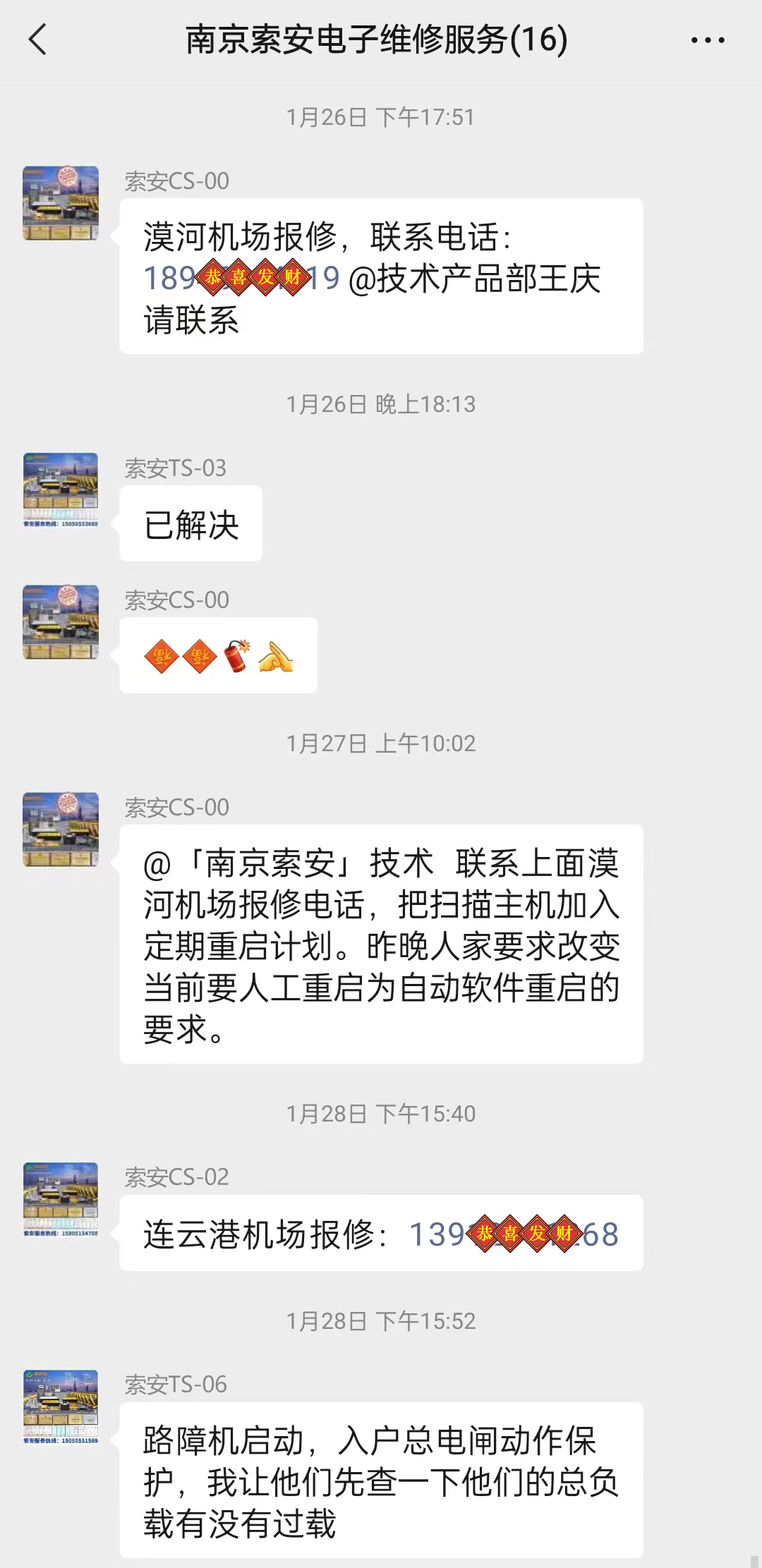Tap the 漠河机场 phone number starting with 189
This screenshot has height=1568, width=762.
coord(241,278)
